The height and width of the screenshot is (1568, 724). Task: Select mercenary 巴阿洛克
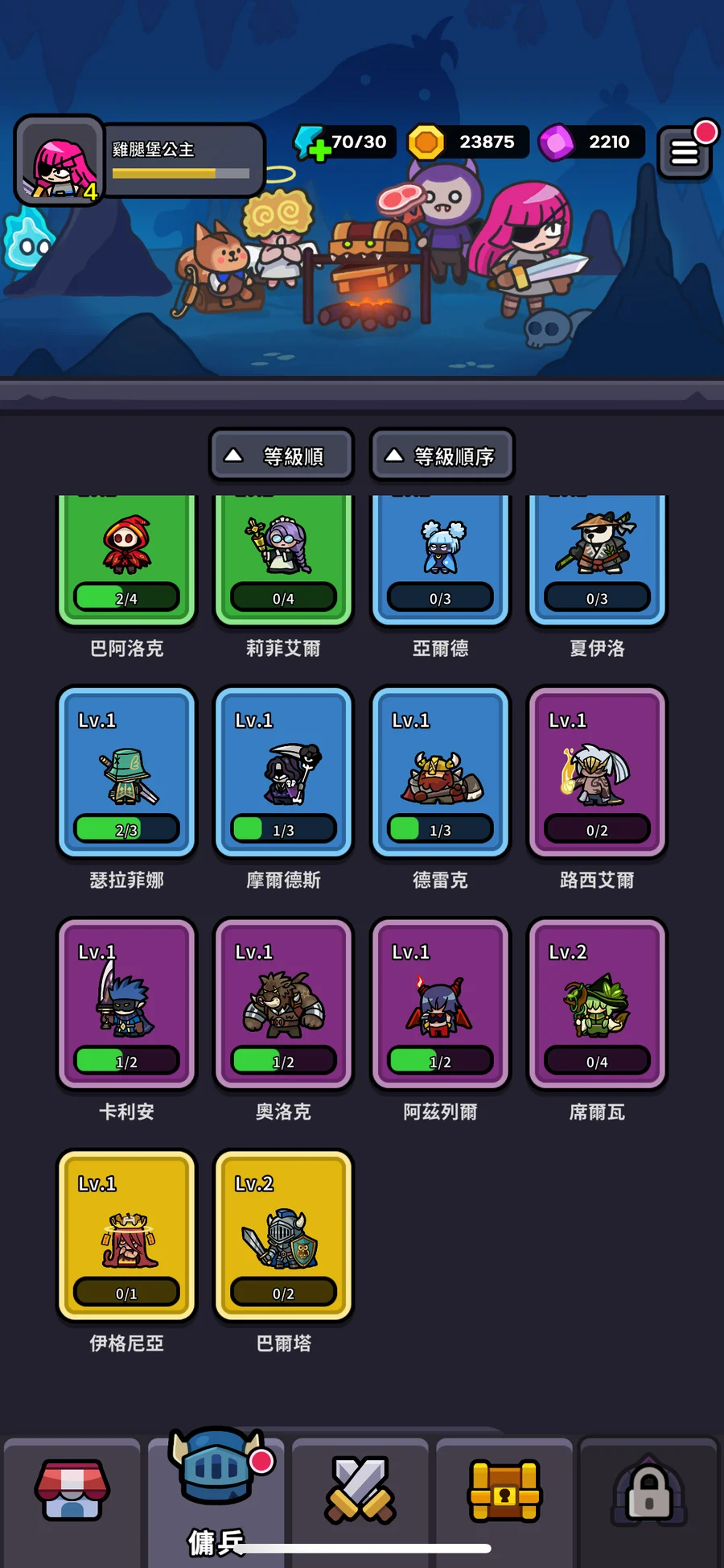[126, 559]
